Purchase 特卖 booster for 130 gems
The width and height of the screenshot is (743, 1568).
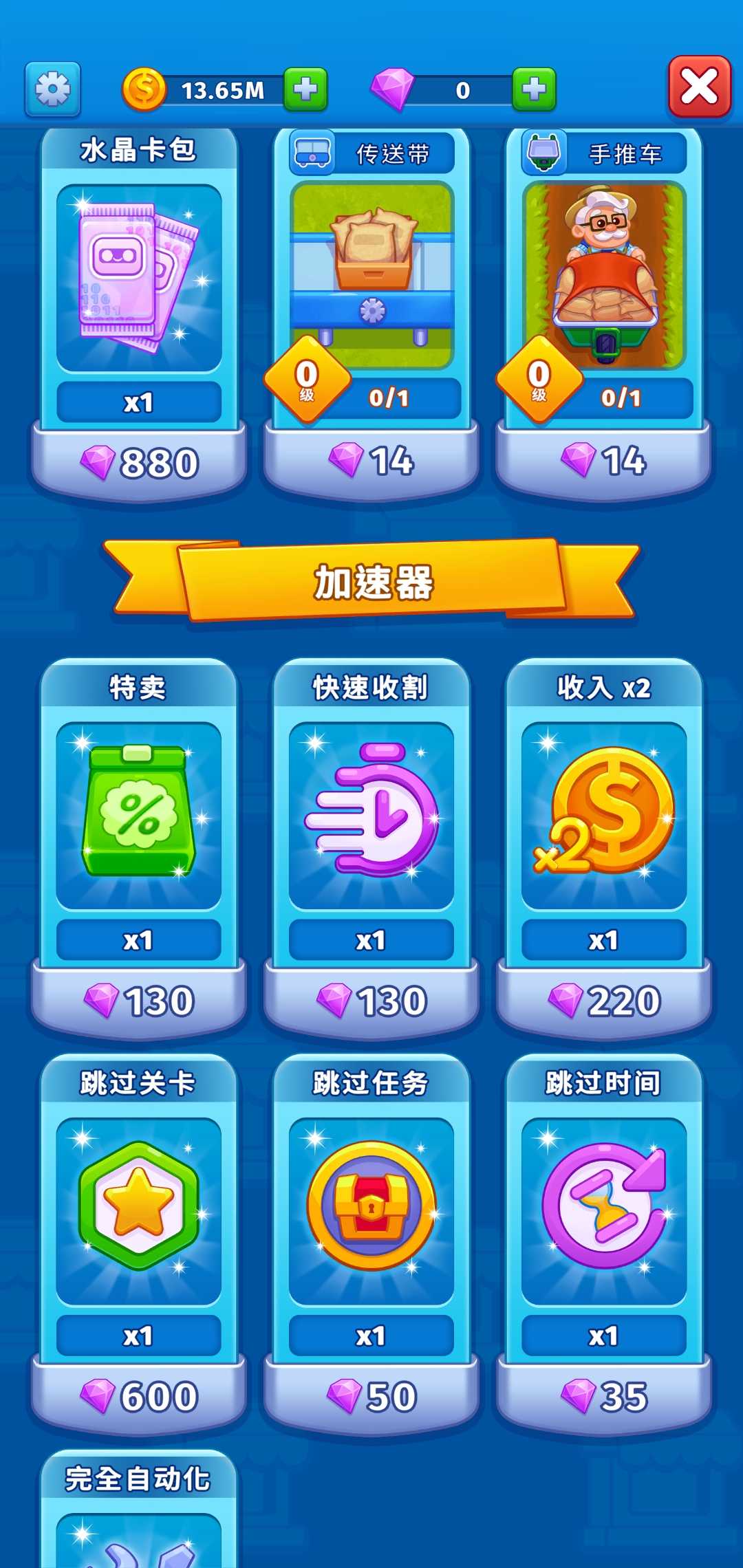pyautogui.click(x=139, y=1001)
